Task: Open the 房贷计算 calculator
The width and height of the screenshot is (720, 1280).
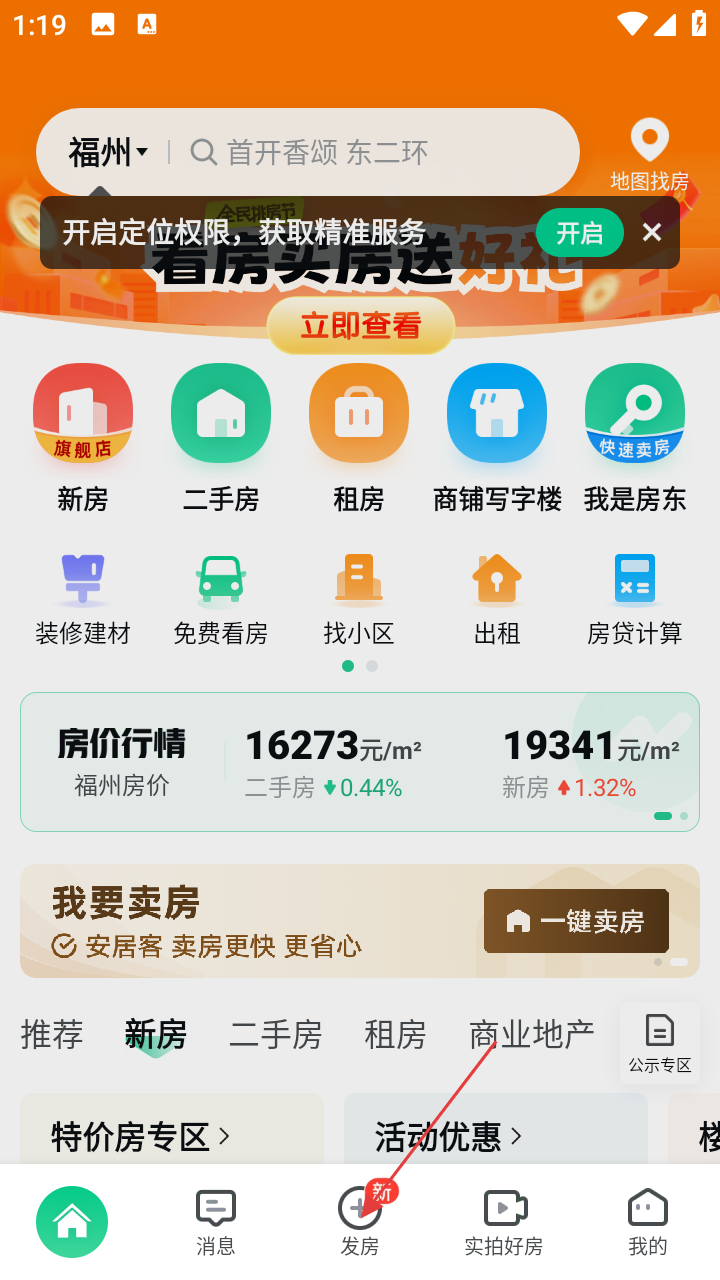Action: click(x=635, y=598)
